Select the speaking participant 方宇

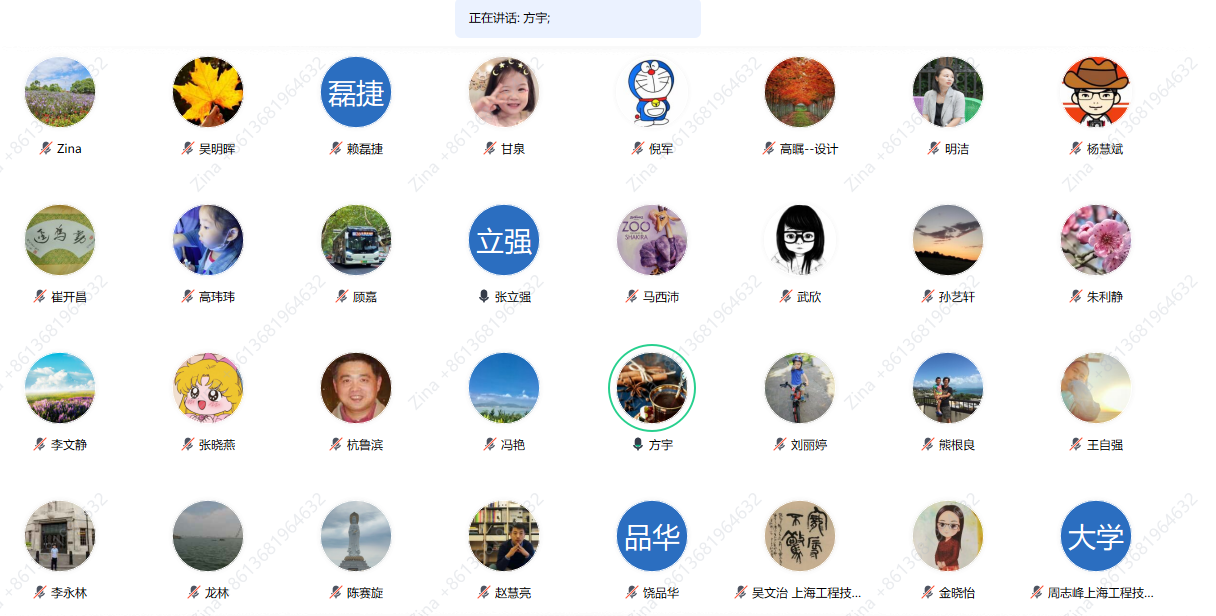click(652, 388)
